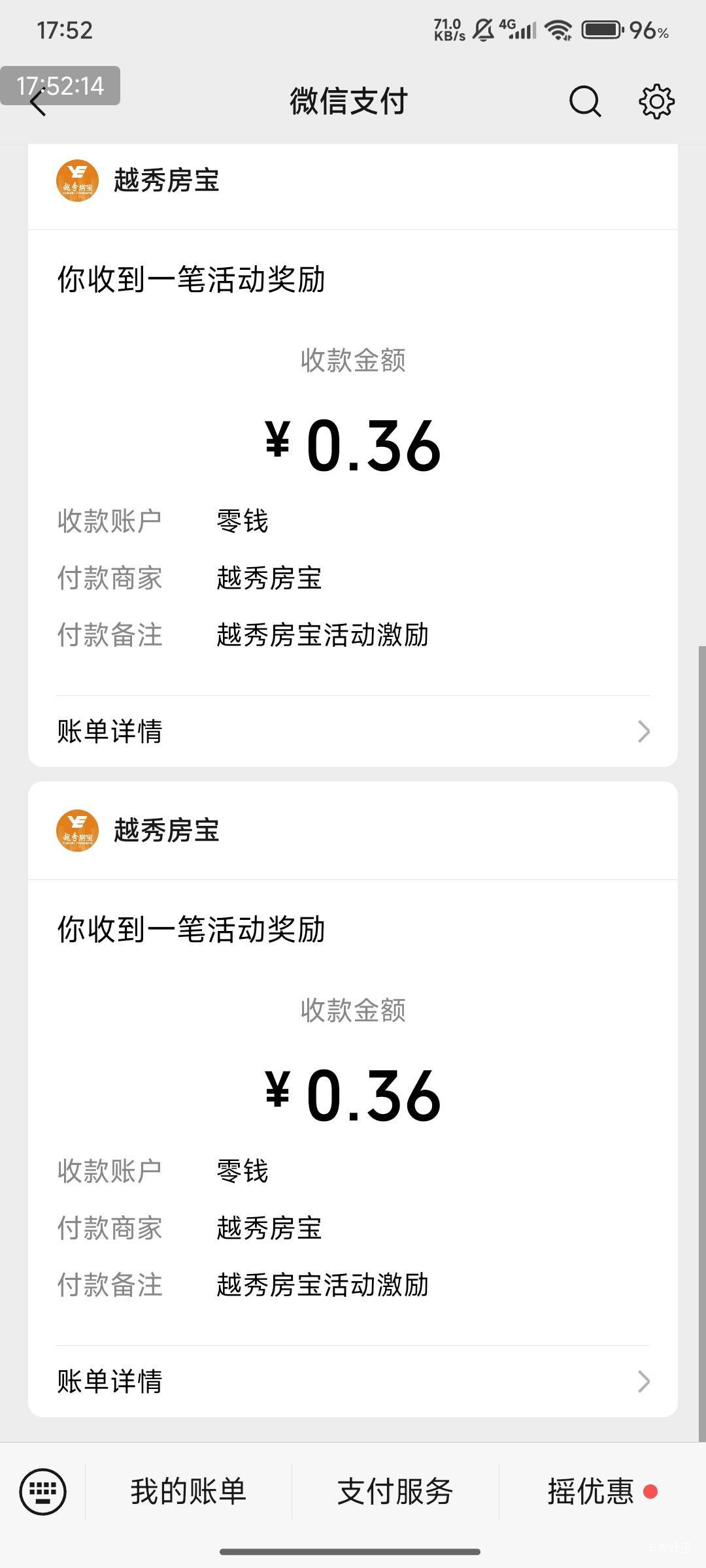Select the 摇优惠 menu
Screen dimensions: 706x1568
coord(592,1492)
